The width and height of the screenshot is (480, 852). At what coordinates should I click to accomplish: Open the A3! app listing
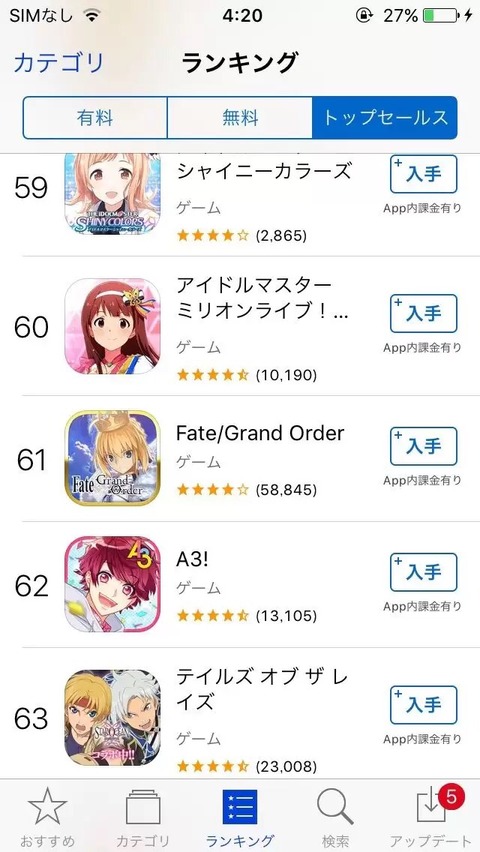(x=240, y=585)
